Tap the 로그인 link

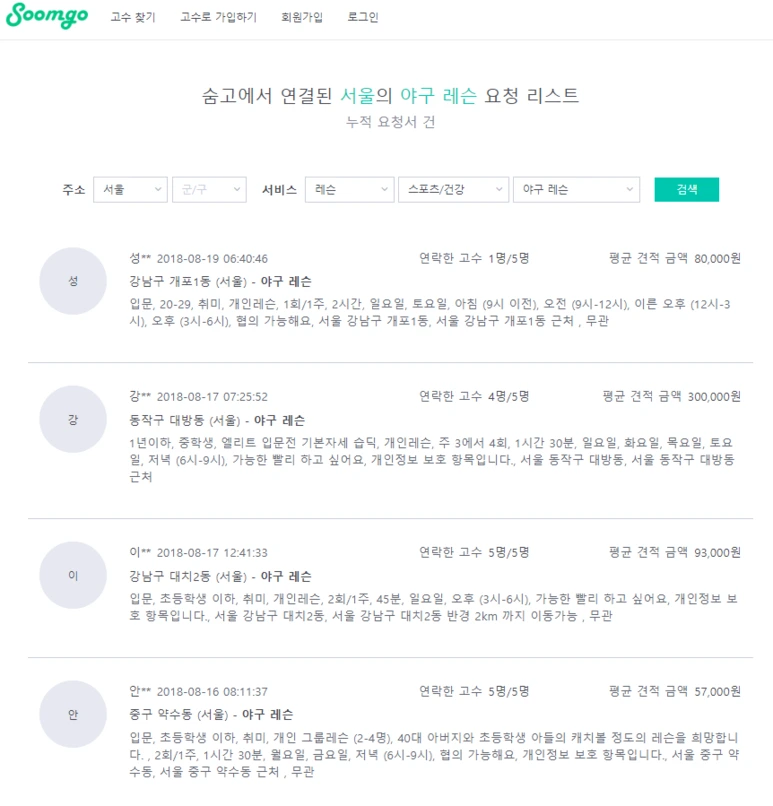pyautogui.click(x=363, y=17)
